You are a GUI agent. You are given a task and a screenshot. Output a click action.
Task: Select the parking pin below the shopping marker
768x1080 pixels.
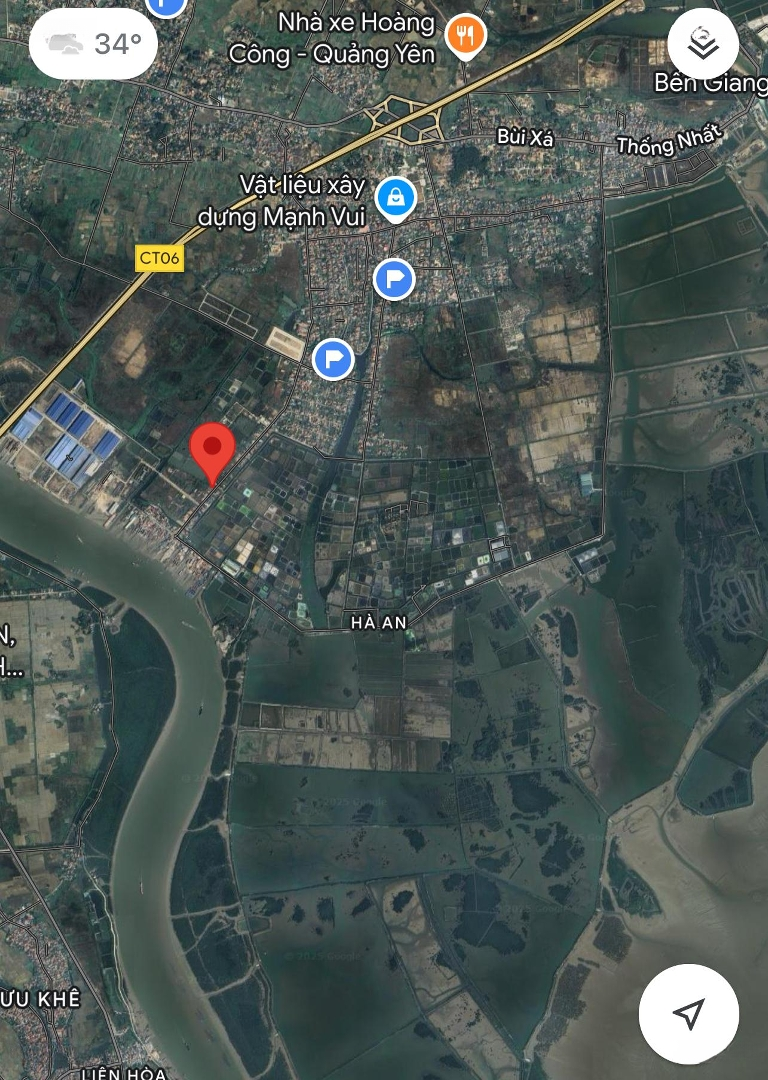pyautogui.click(x=394, y=279)
